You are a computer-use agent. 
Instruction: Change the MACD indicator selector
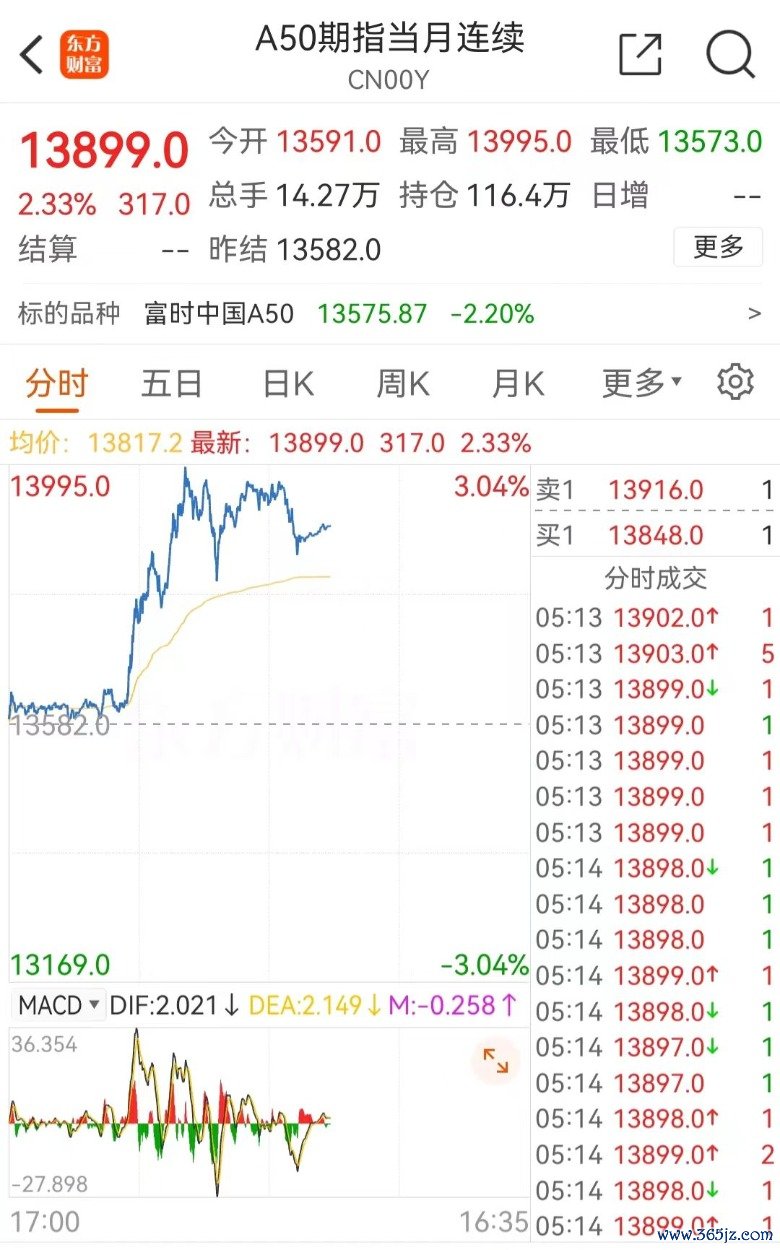58,1005
